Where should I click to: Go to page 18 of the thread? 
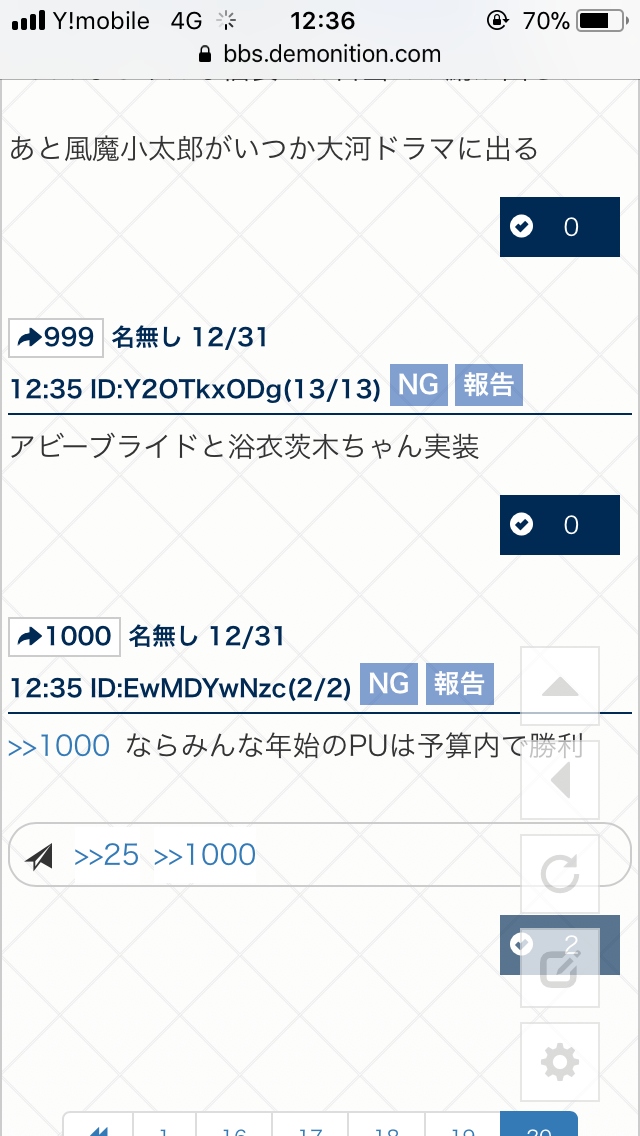coord(386,1128)
